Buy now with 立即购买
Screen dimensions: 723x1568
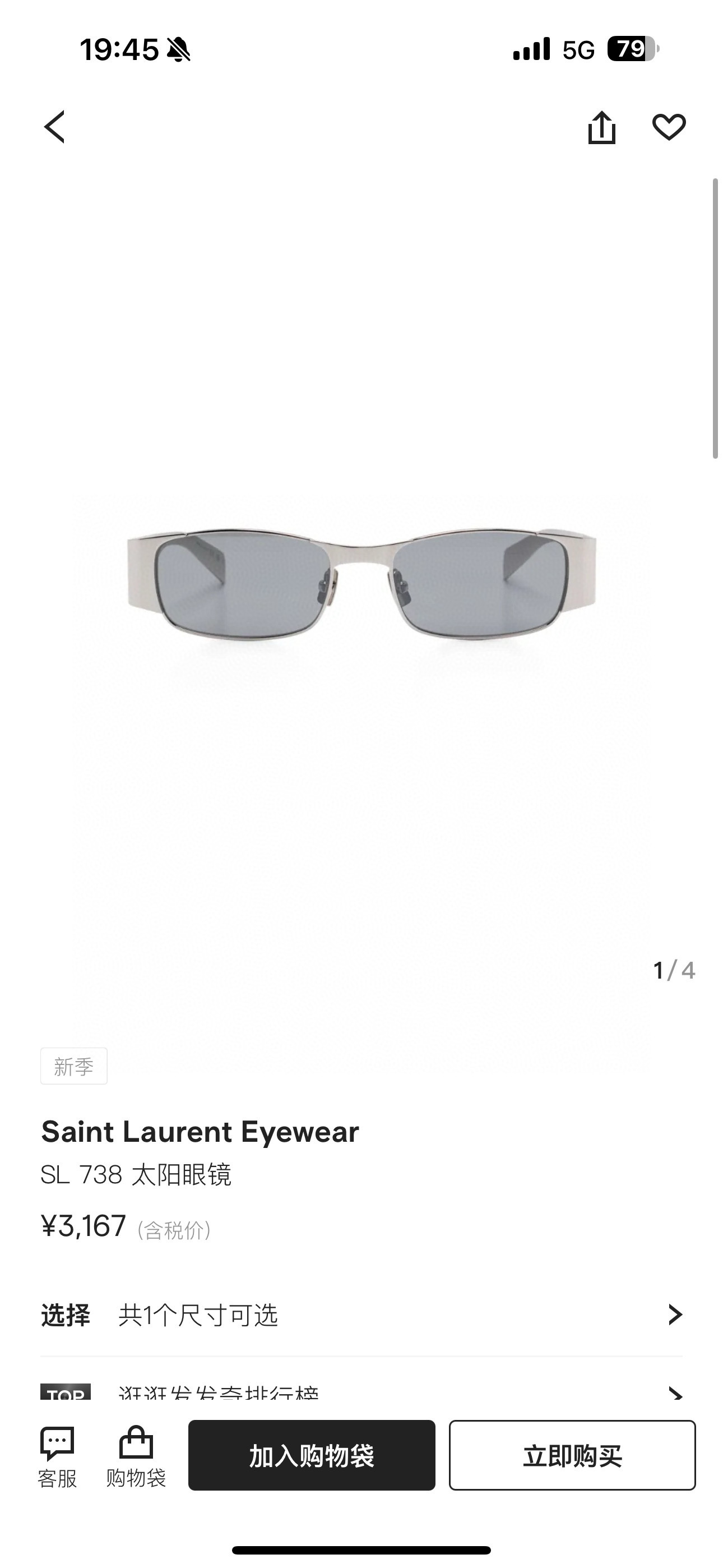point(572,1455)
